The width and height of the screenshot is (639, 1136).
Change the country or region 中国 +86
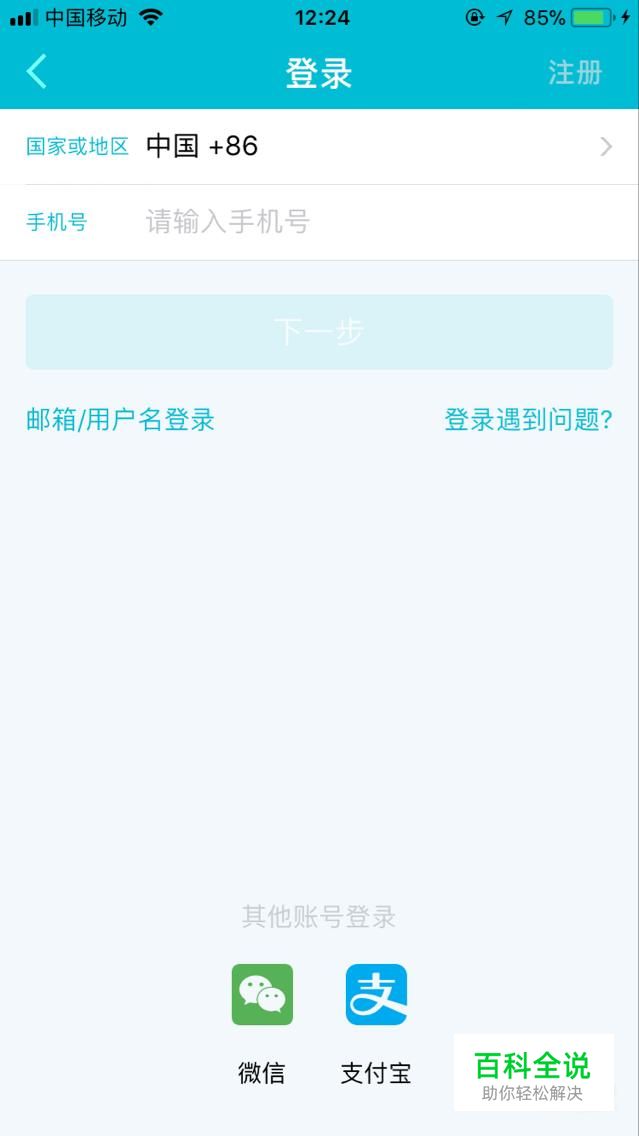[319, 146]
